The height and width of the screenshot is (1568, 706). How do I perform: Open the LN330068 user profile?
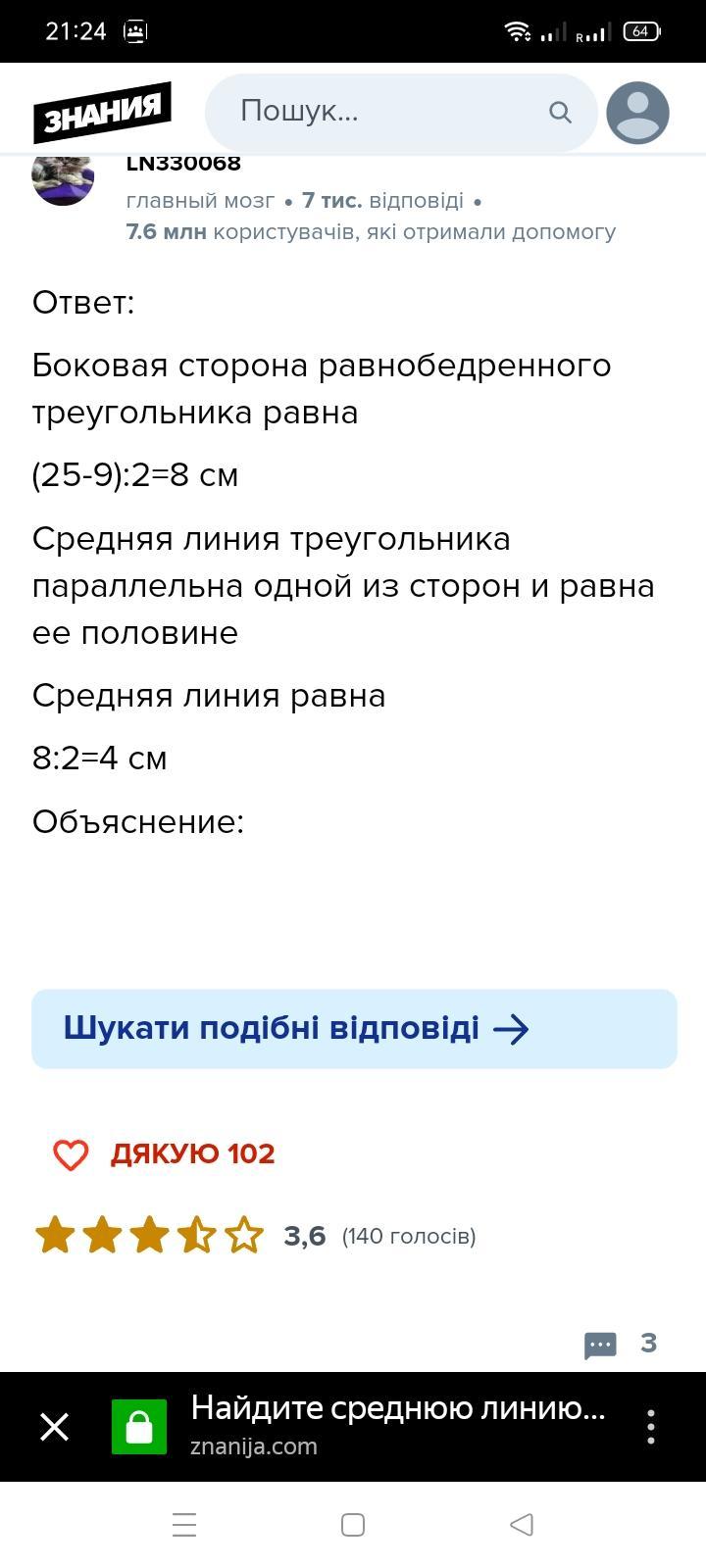[183, 163]
